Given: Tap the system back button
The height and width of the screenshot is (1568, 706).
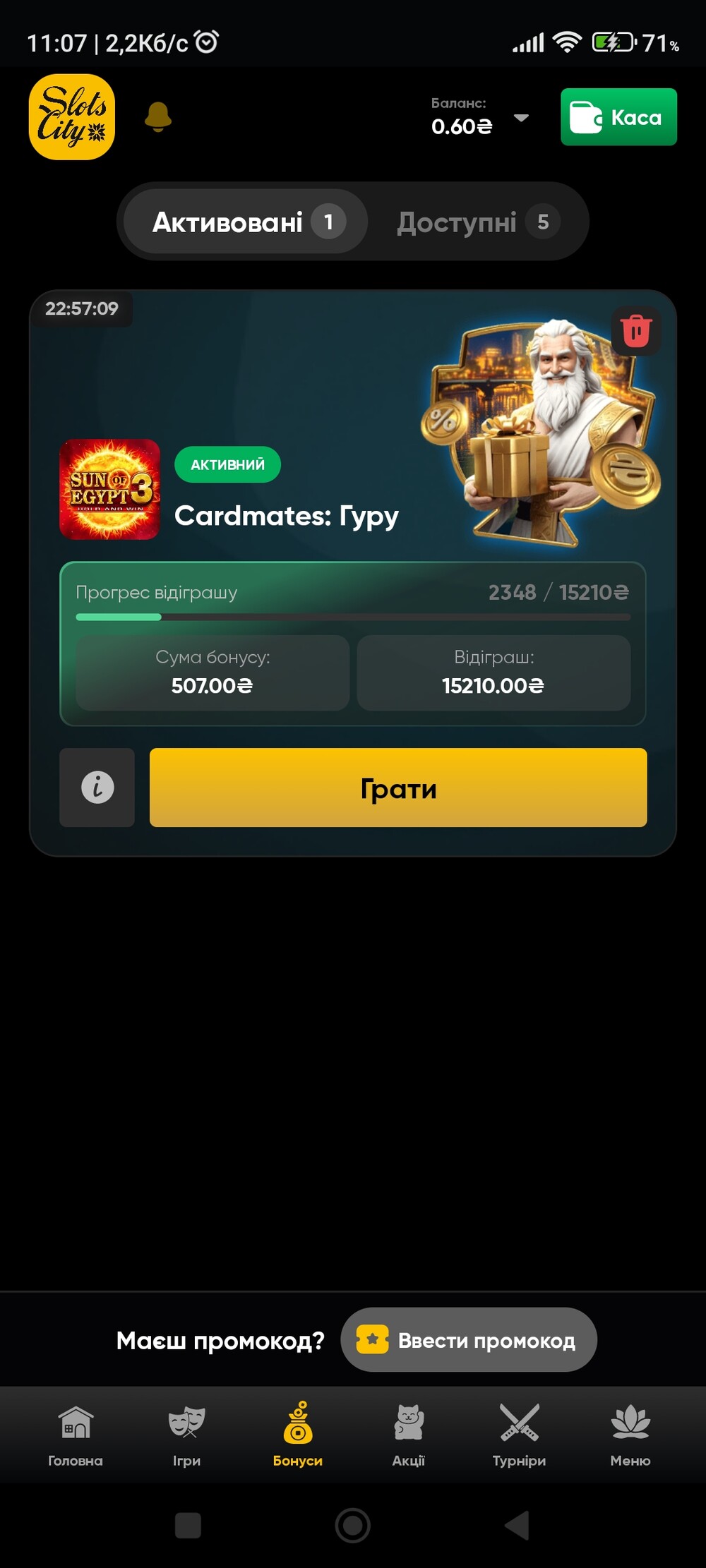Looking at the screenshot, I should (x=517, y=1525).
